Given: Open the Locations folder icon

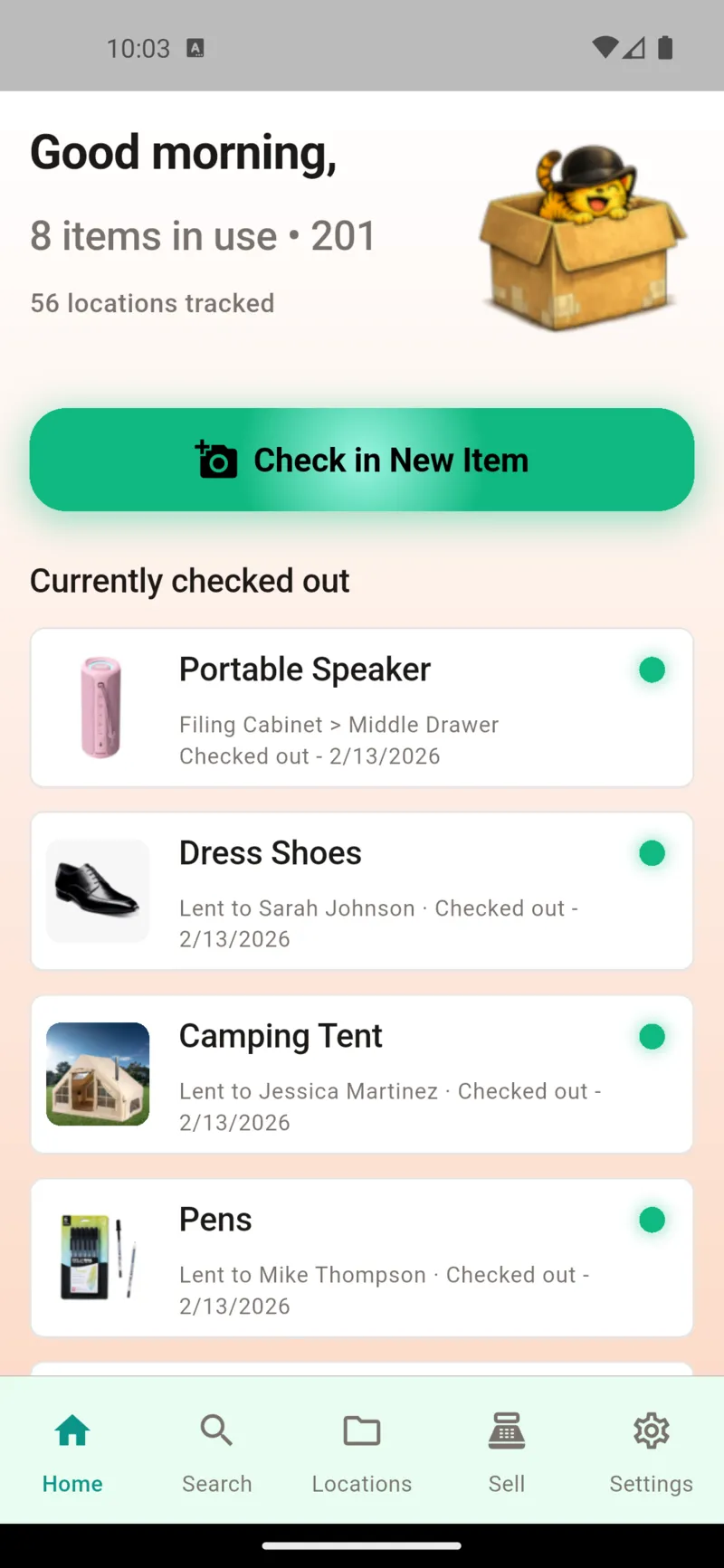Looking at the screenshot, I should [361, 1430].
